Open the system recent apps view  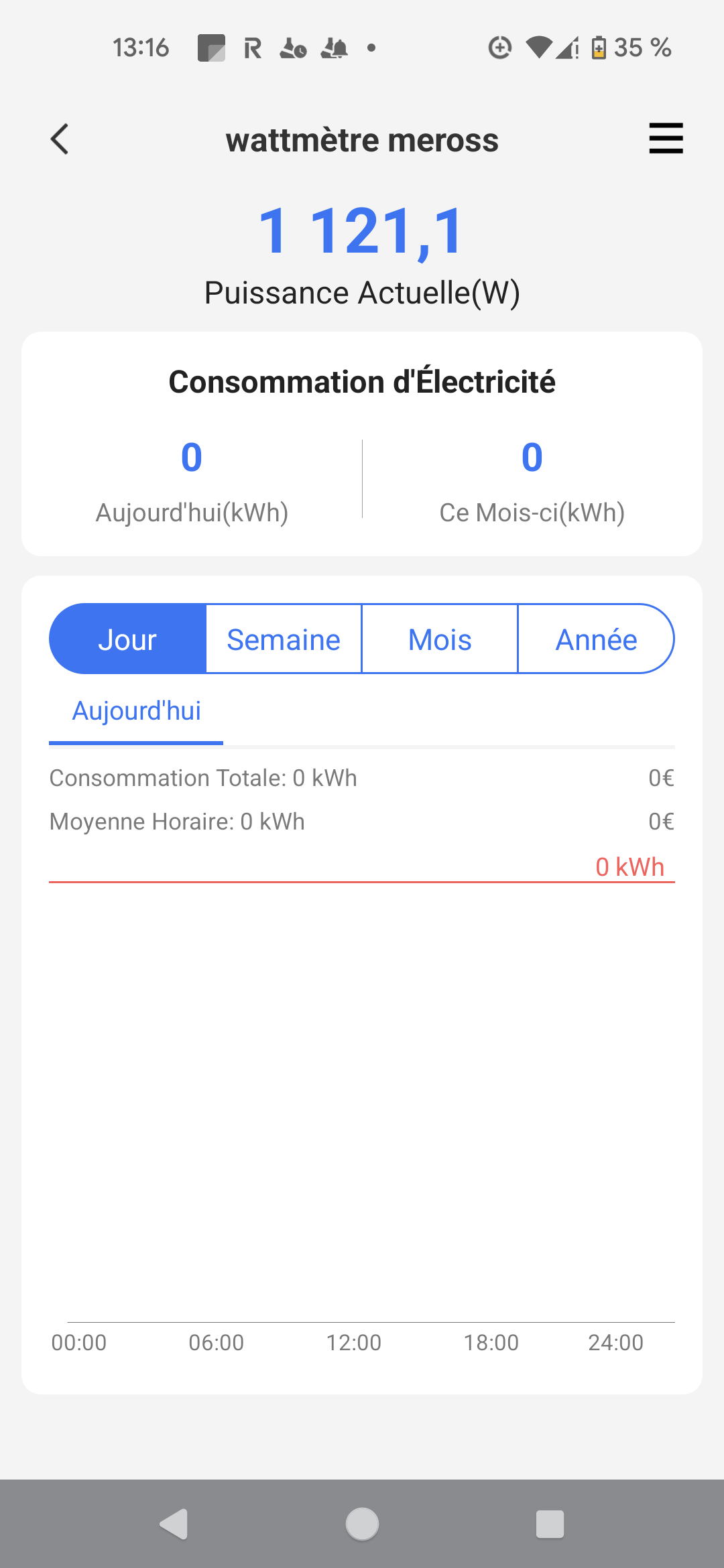550,1524
